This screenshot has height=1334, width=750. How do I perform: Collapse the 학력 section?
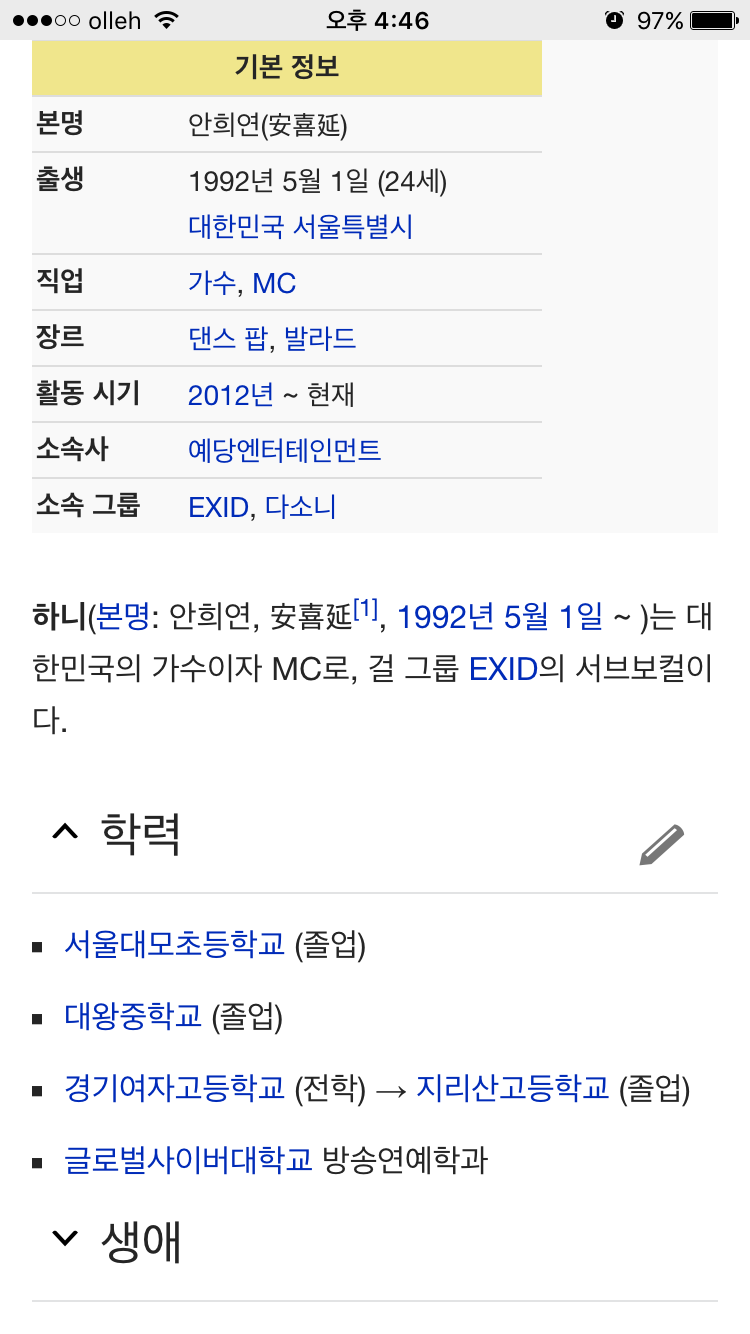pyautogui.click(x=64, y=832)
